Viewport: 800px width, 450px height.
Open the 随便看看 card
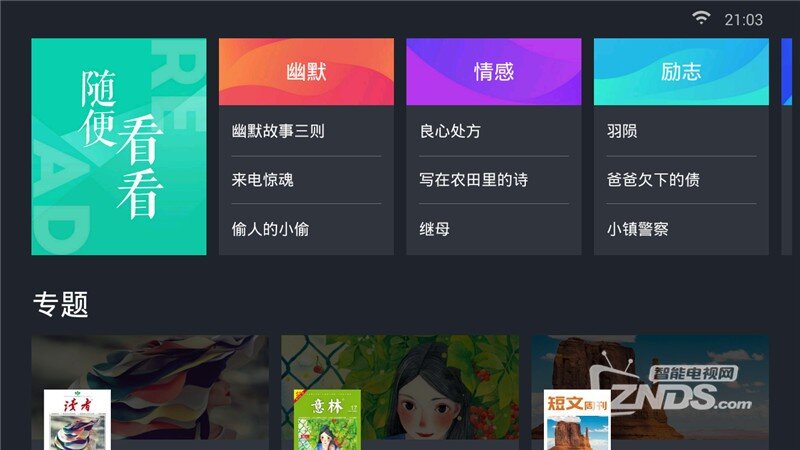pos(118,147)
